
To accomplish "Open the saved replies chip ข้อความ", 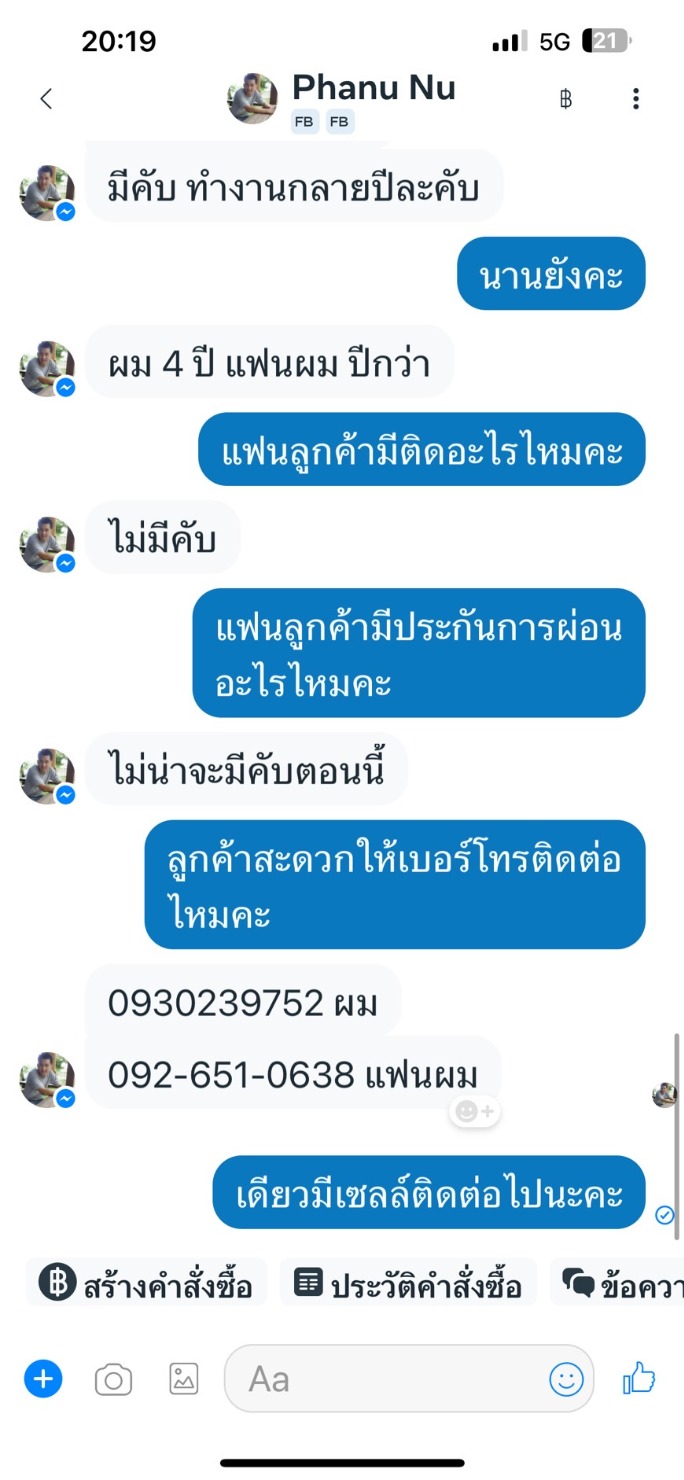I will tap(617, 1282).
